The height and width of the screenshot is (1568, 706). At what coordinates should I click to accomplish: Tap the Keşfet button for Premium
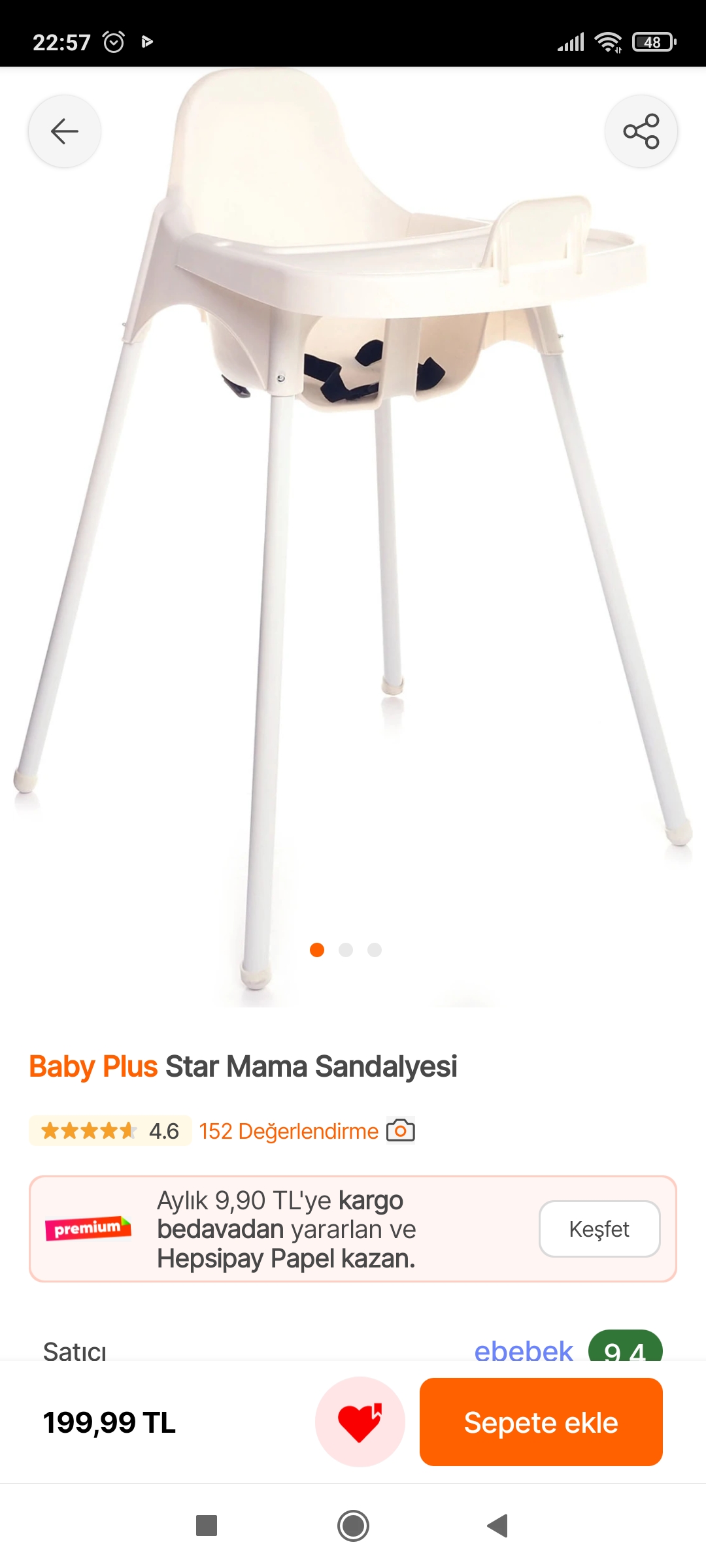pos(599,1229)
